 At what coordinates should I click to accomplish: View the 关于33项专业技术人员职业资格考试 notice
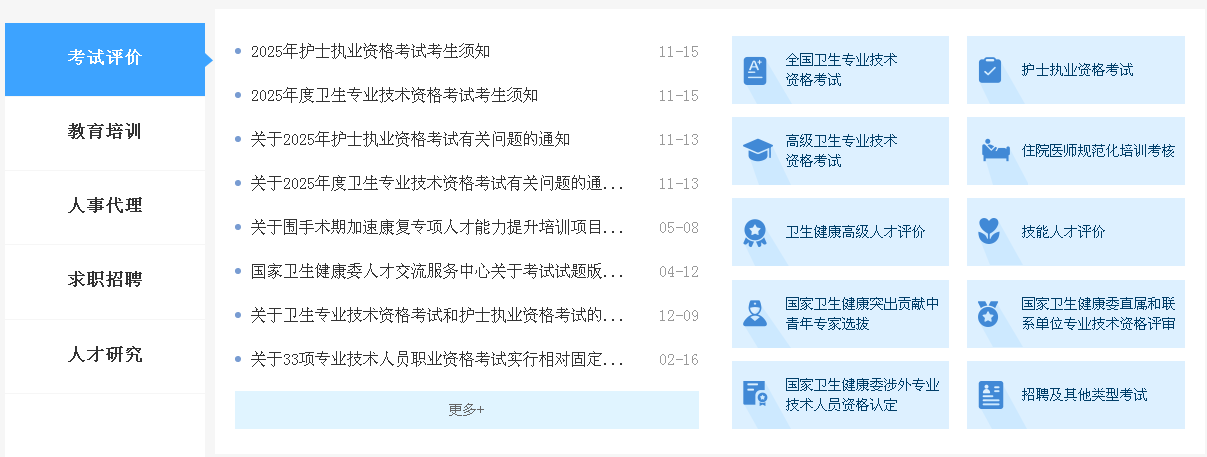[x=437, y=360]
